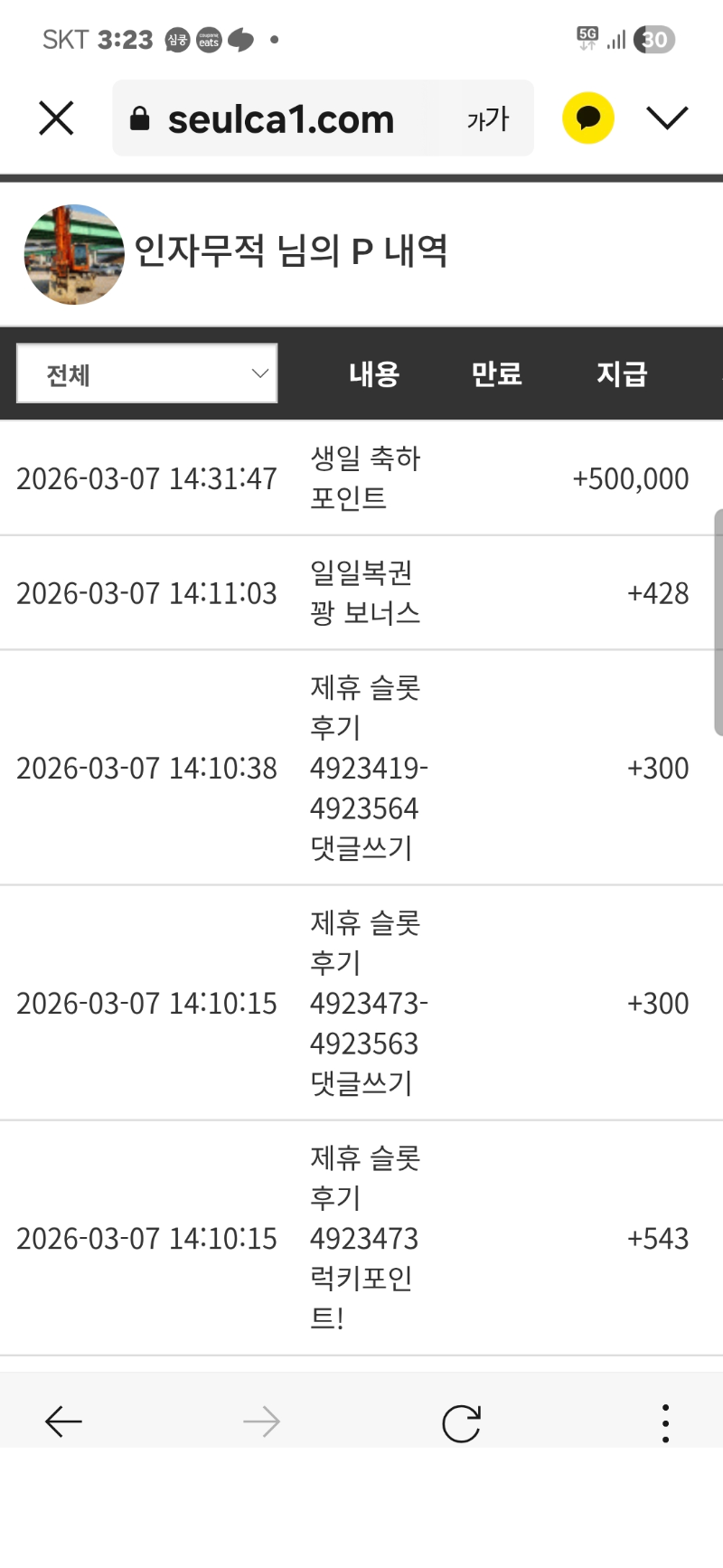The width and height of the screenshot is (723, 1568).
Task: Reload the current page
Action: click(461, 1422)
